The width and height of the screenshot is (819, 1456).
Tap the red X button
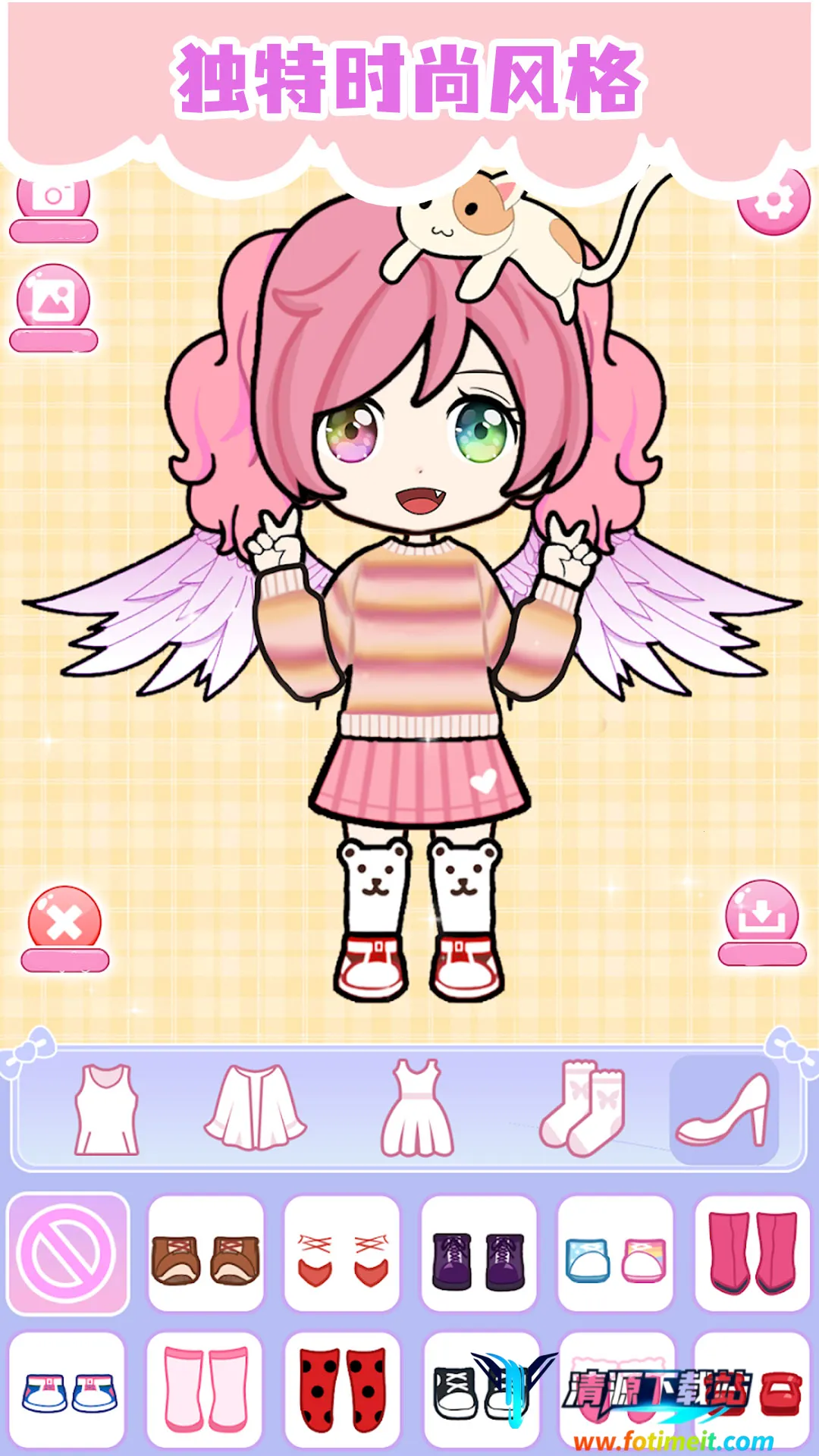[x=64, y=923]
